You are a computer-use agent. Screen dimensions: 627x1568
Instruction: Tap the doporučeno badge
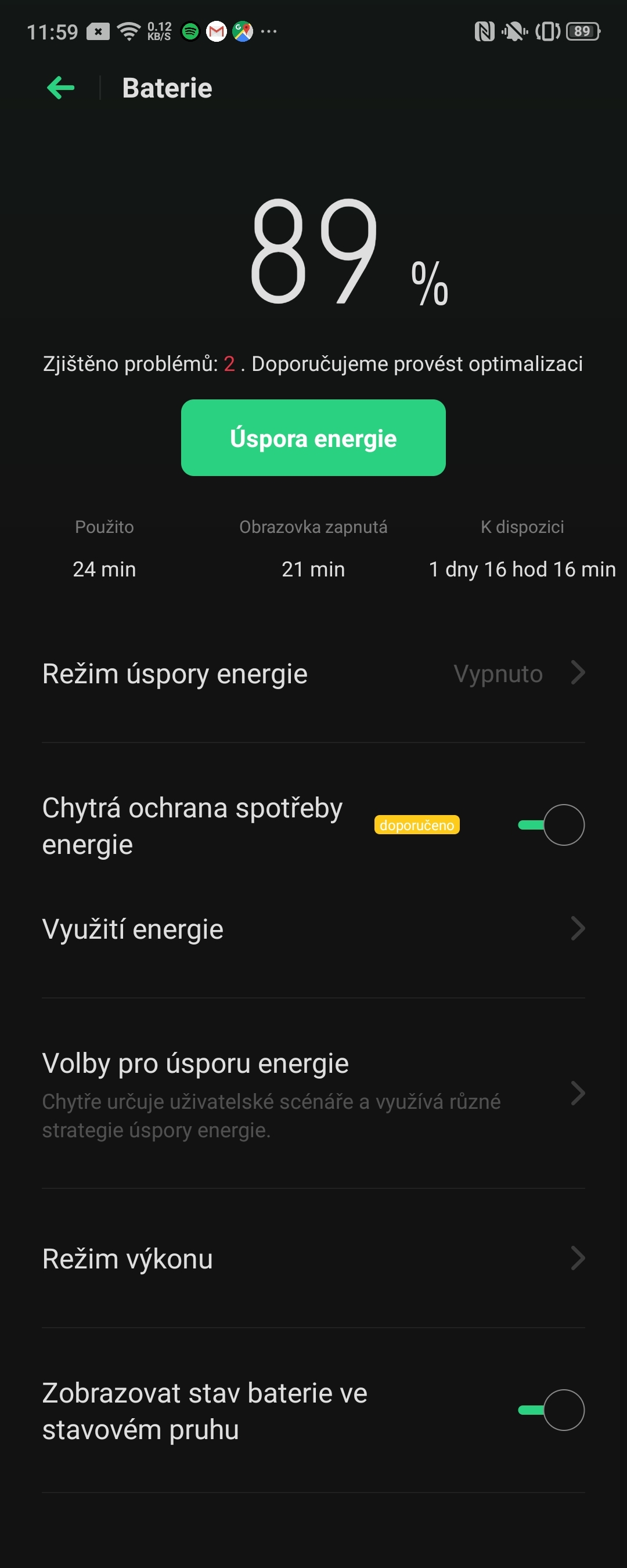click(417, 826)
